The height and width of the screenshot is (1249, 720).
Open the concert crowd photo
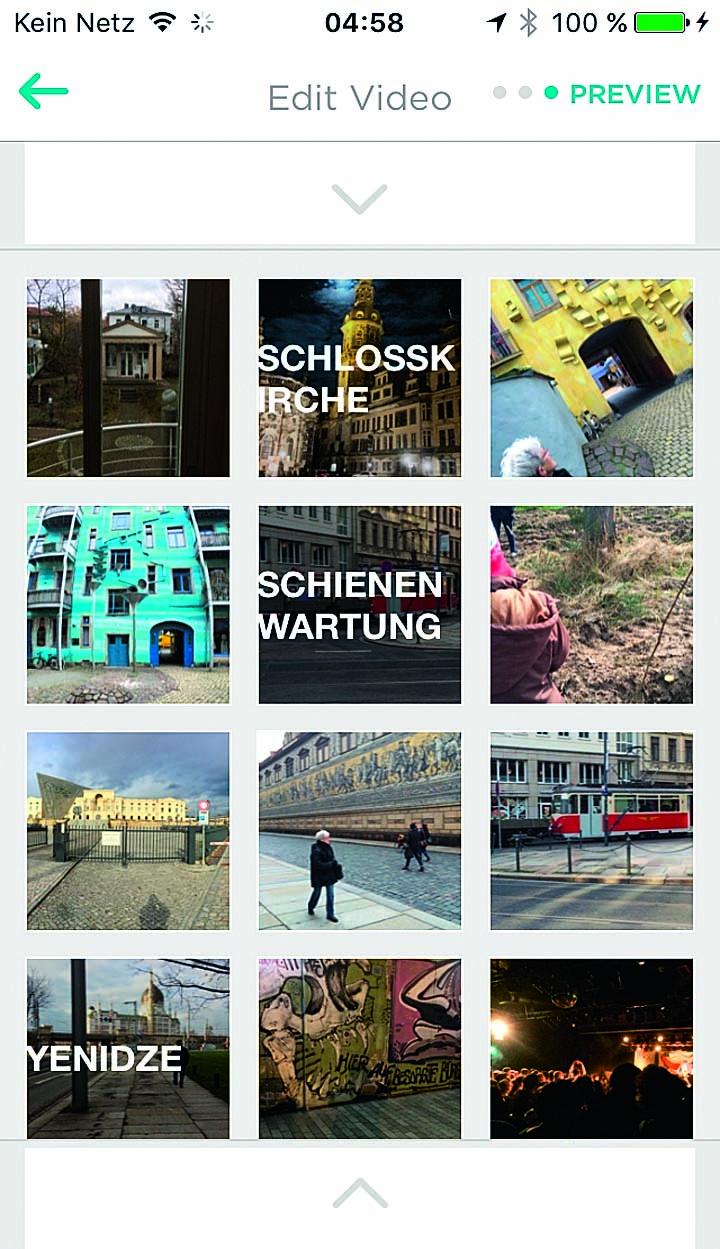coord(591,1048)
